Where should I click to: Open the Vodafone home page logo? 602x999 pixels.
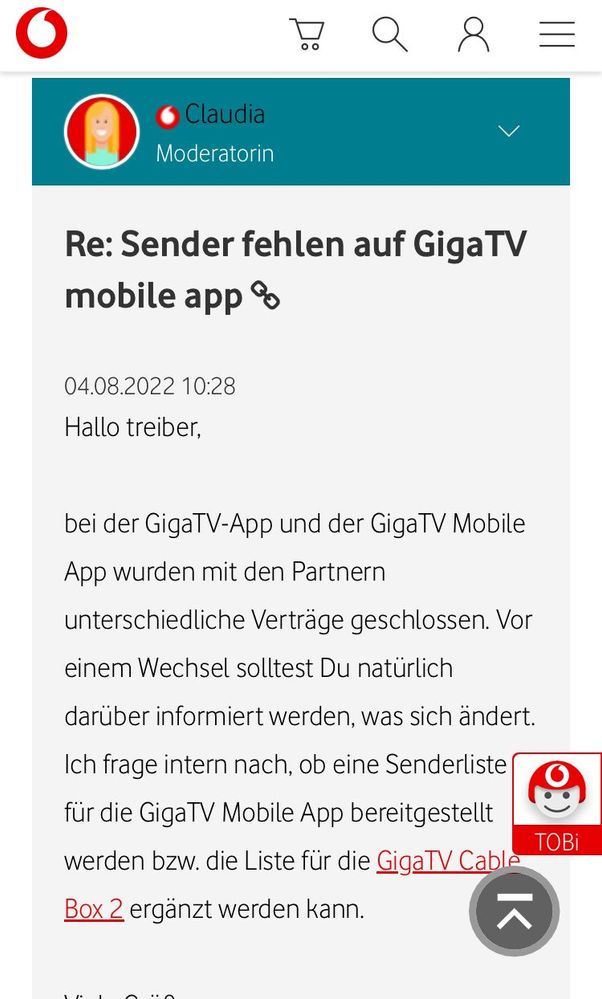[41, 33]
